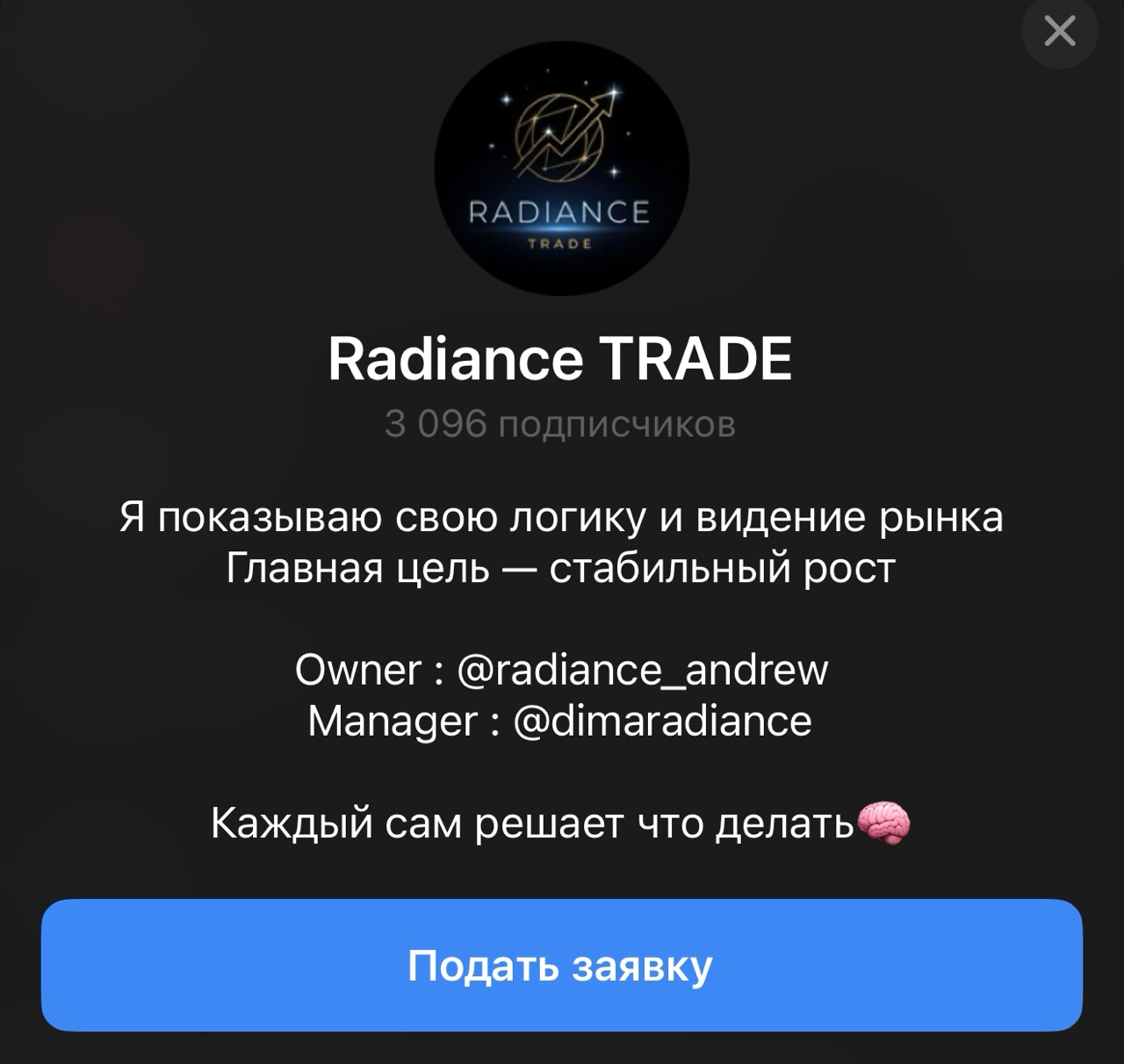This screenshot has height=1064, width=1124.
Task: Open the @dimaradiance manager link
Action: 662,721
